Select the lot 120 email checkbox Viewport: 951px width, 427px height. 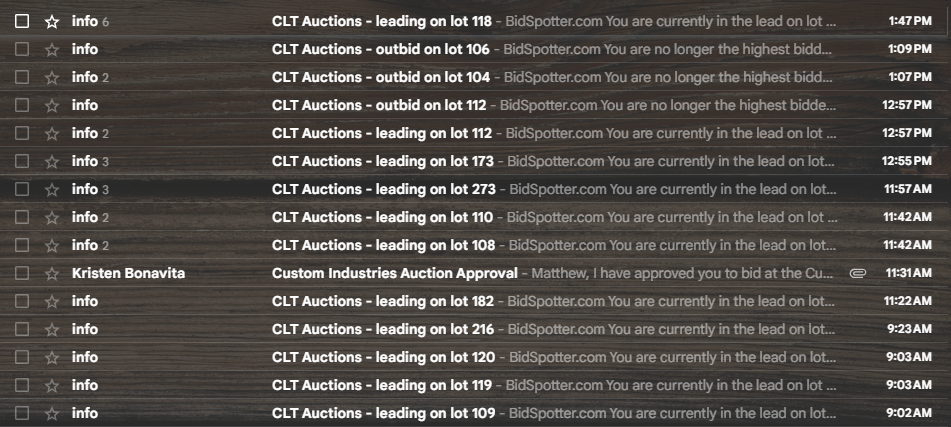[x=23, y=357]
